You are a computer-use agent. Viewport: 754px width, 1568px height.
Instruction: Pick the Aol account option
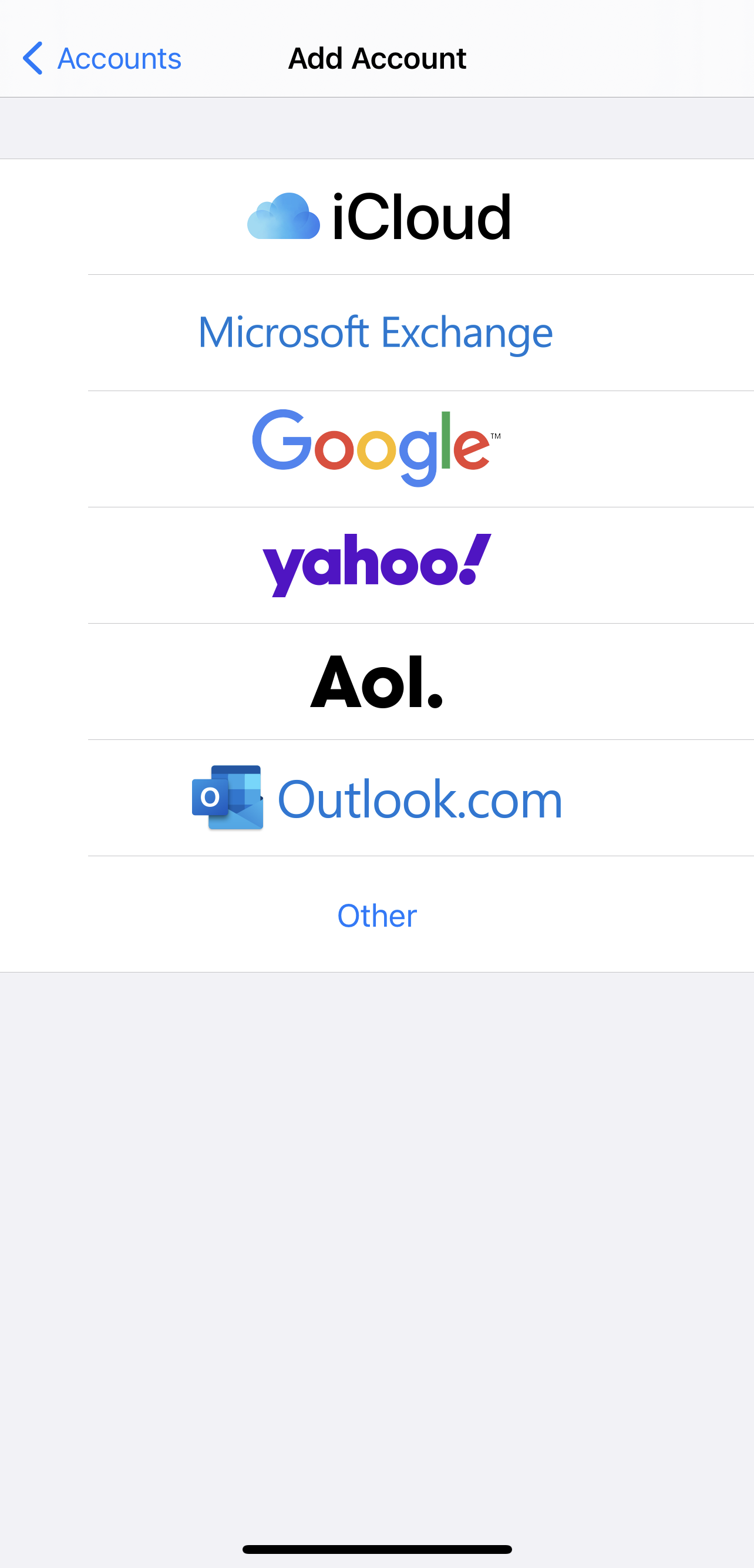(x=378, y=681)
